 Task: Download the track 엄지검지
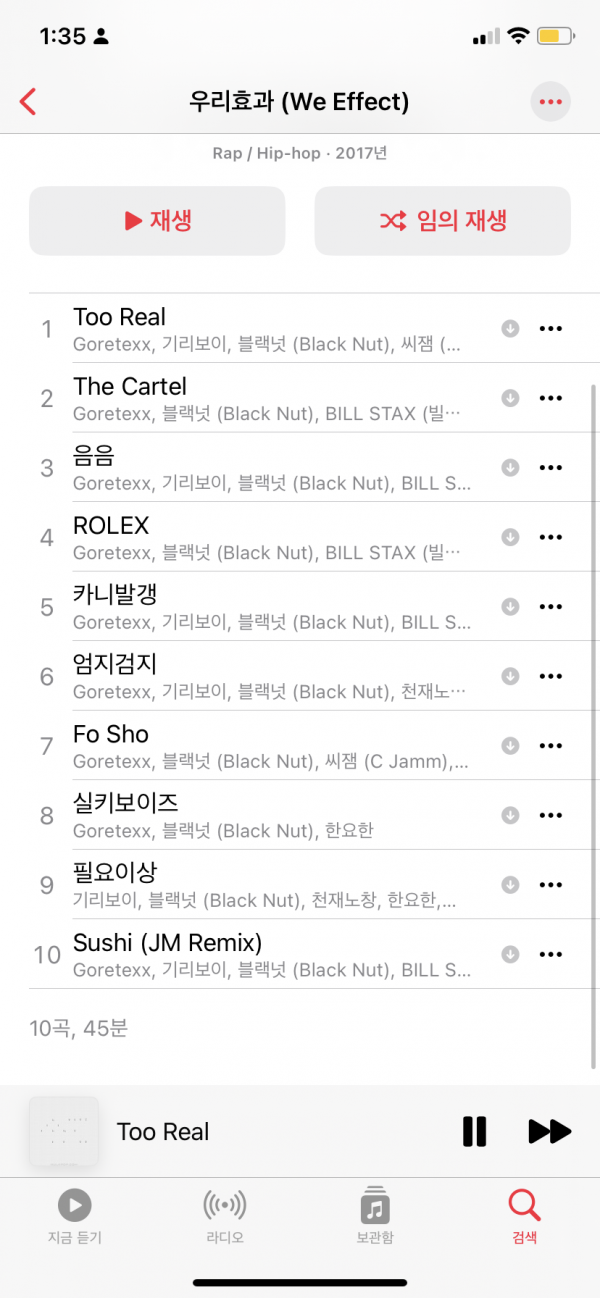(510, 676)
